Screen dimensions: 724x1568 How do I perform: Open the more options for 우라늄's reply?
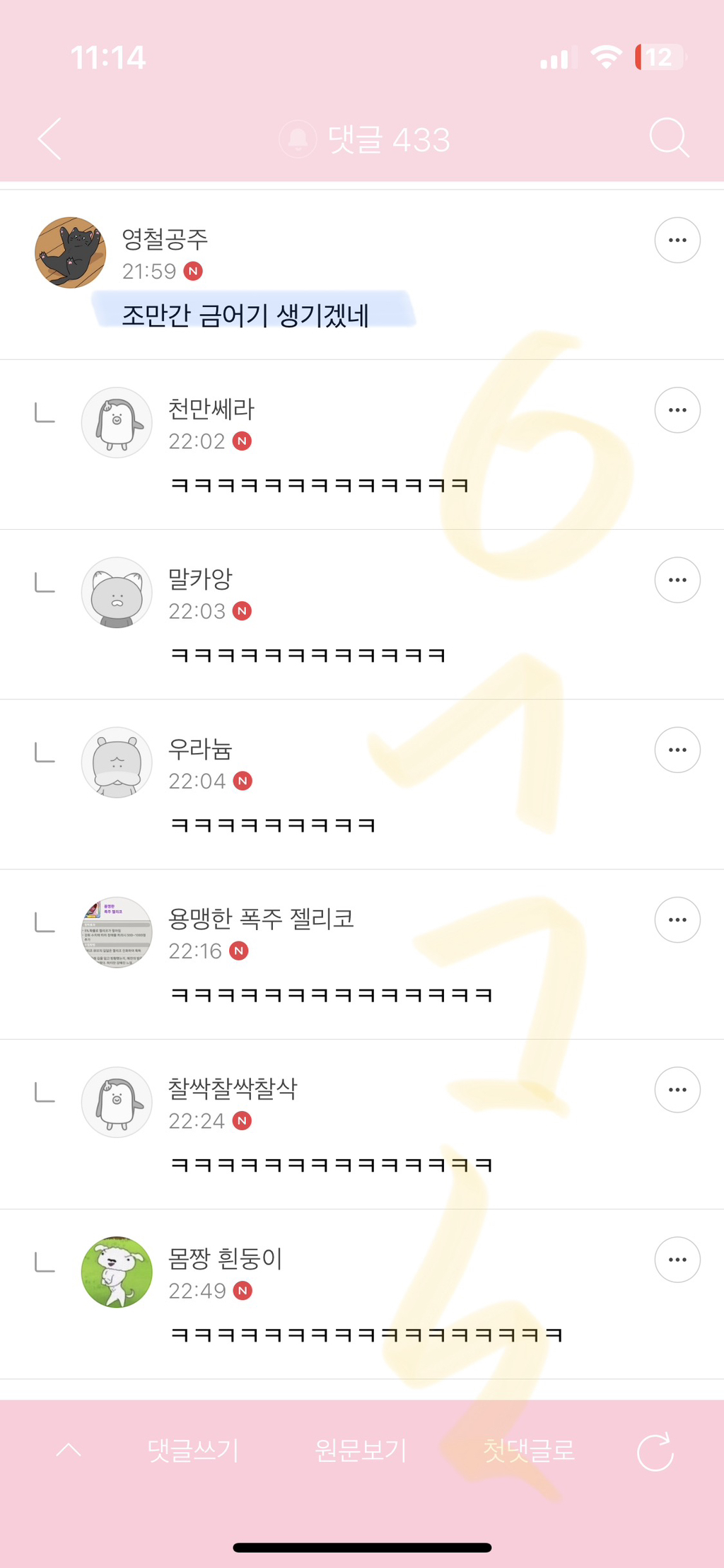[x=677, y=750]
